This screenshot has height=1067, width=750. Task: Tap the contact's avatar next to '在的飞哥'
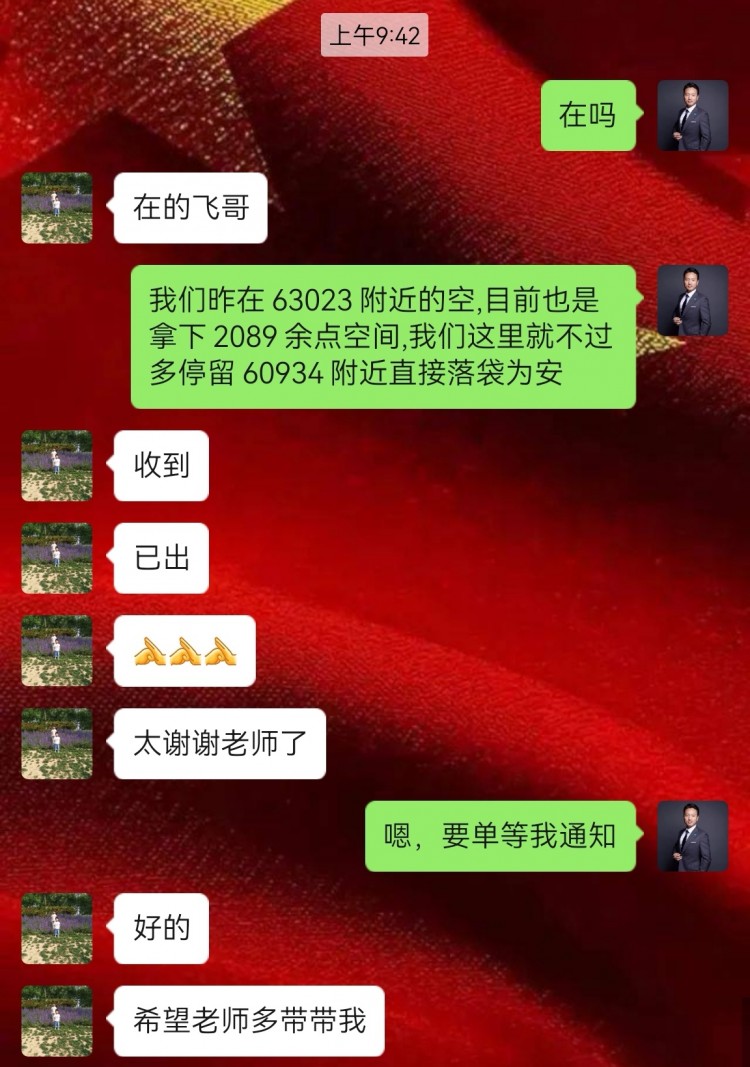pos(57,208)
